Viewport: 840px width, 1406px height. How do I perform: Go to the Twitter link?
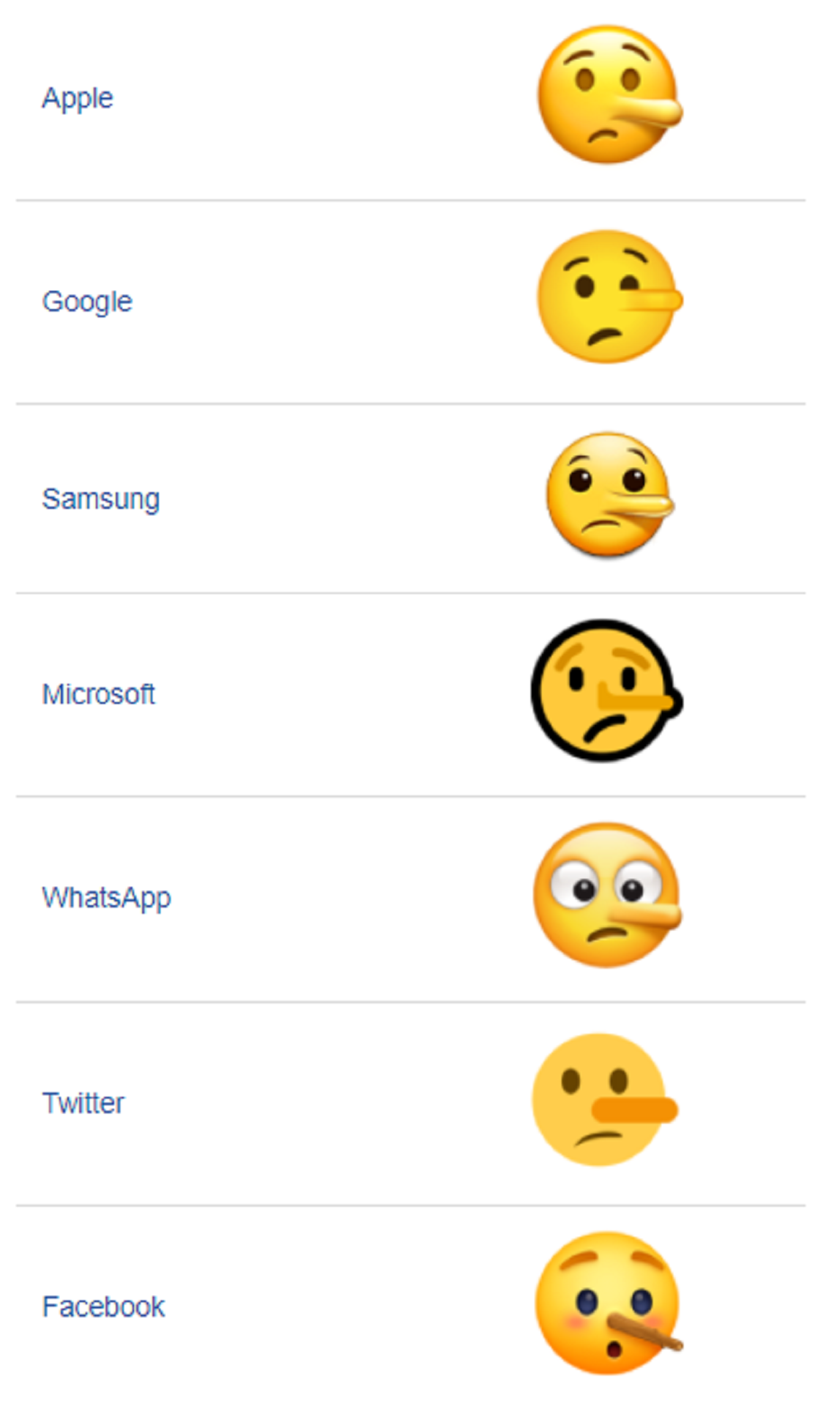click(83, 1103)
